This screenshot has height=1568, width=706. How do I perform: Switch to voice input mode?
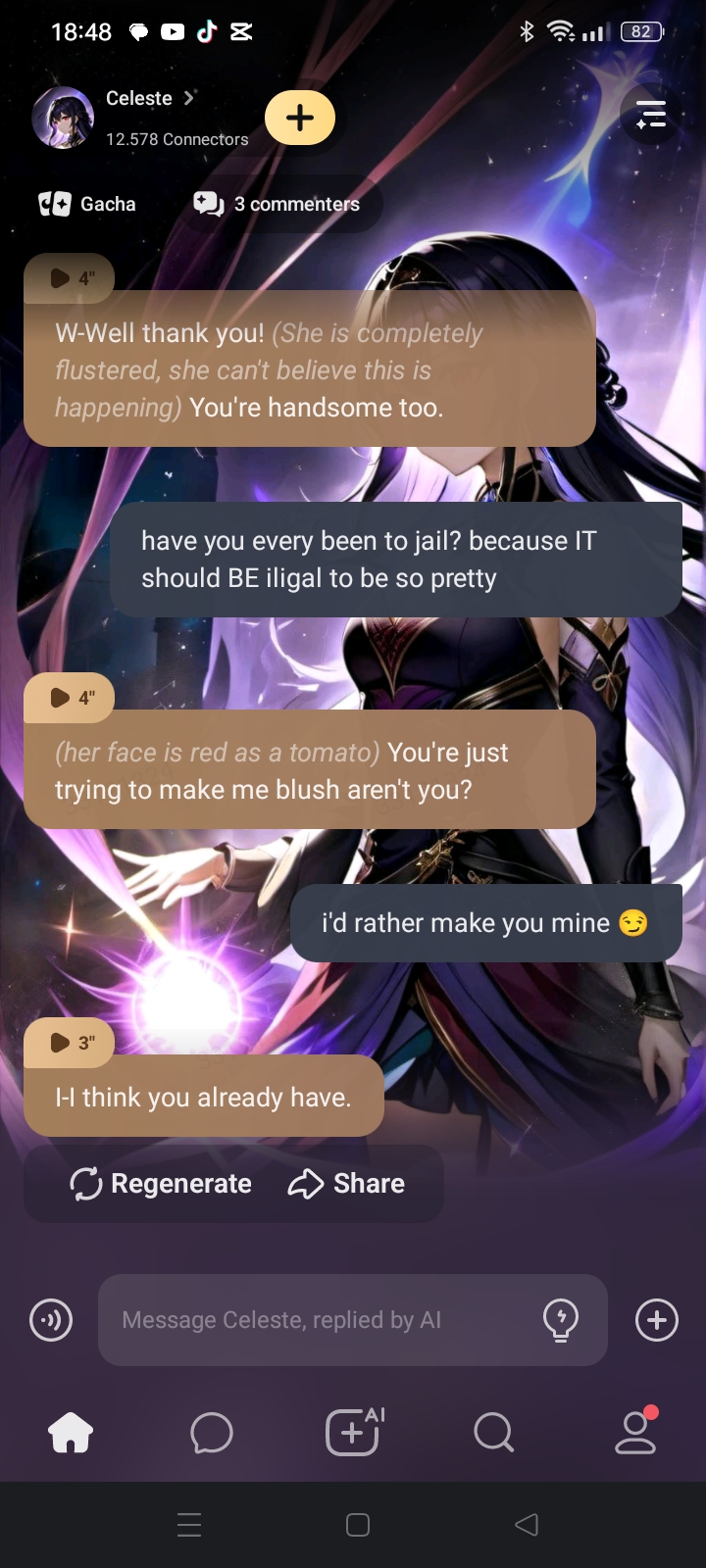pos(51,1320)
